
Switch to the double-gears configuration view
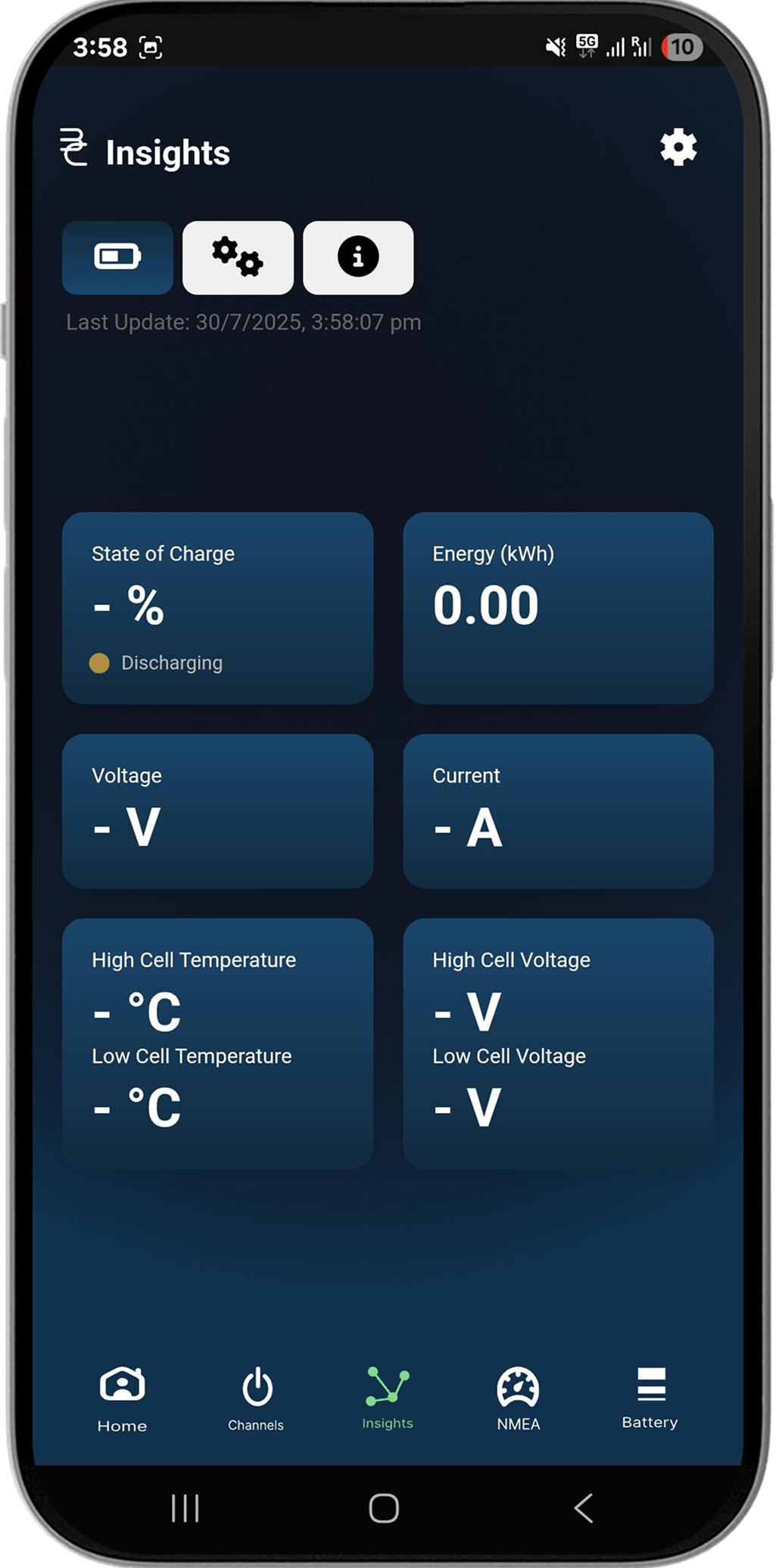[x=238, y=257]
